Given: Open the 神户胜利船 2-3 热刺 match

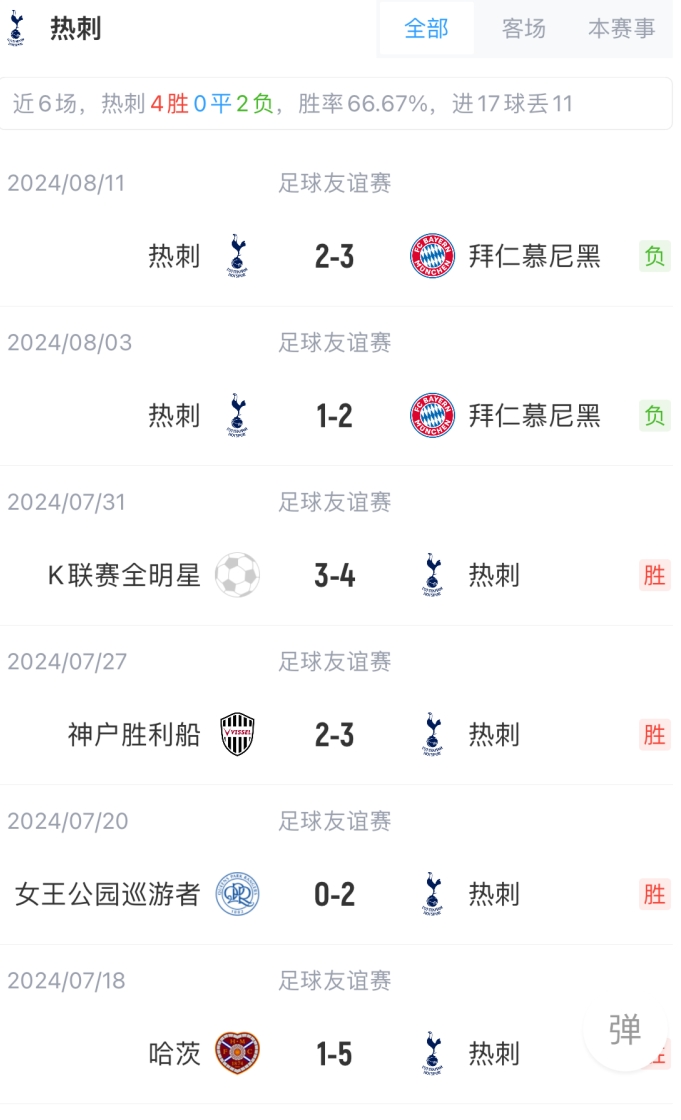Looking at the screenshot, I should (x=336, y=706).
